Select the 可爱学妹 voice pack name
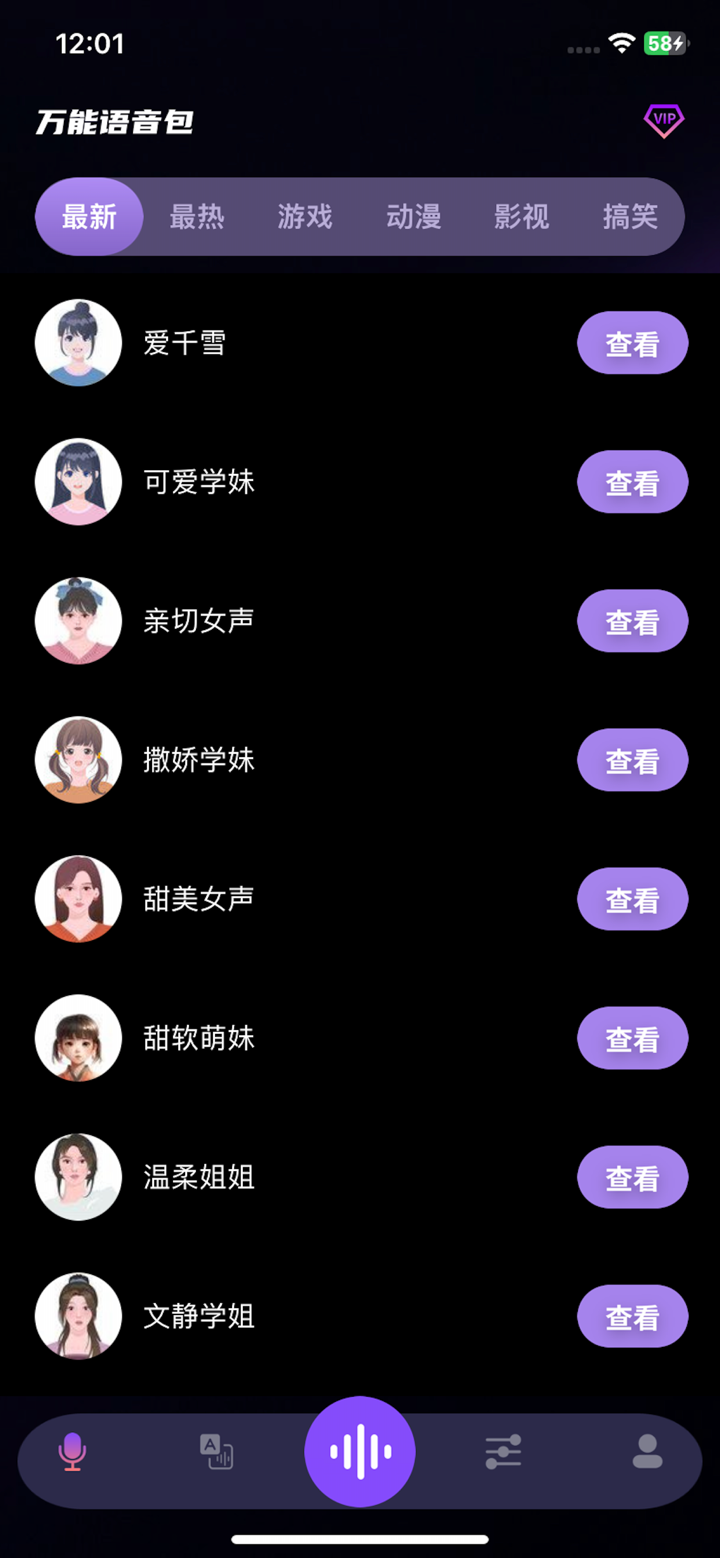This screenshot has height=1558, width=720. click(198, 482)
